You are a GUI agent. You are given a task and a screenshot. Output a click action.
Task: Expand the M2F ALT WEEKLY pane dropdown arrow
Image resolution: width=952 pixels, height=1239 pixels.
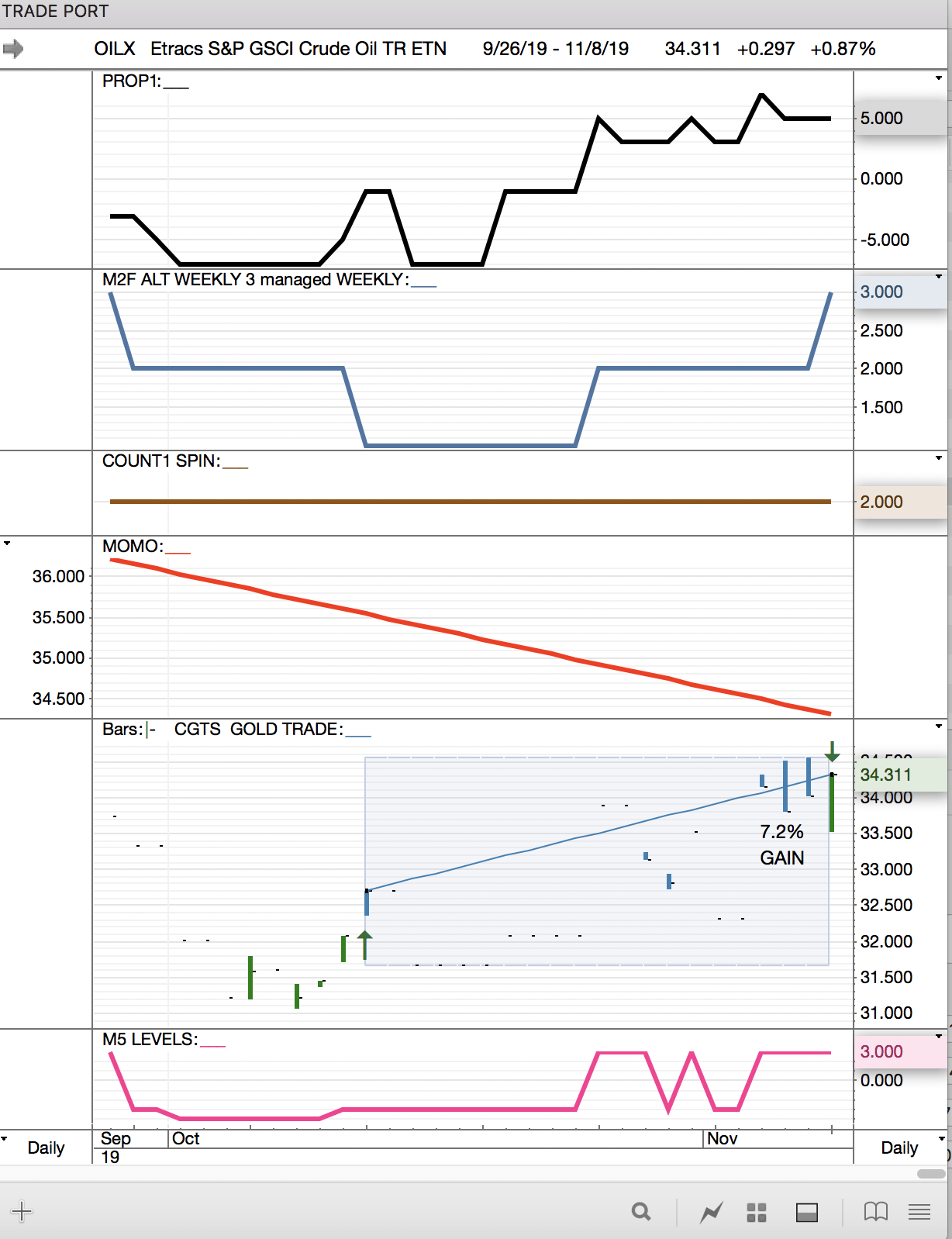click(939, 277)
